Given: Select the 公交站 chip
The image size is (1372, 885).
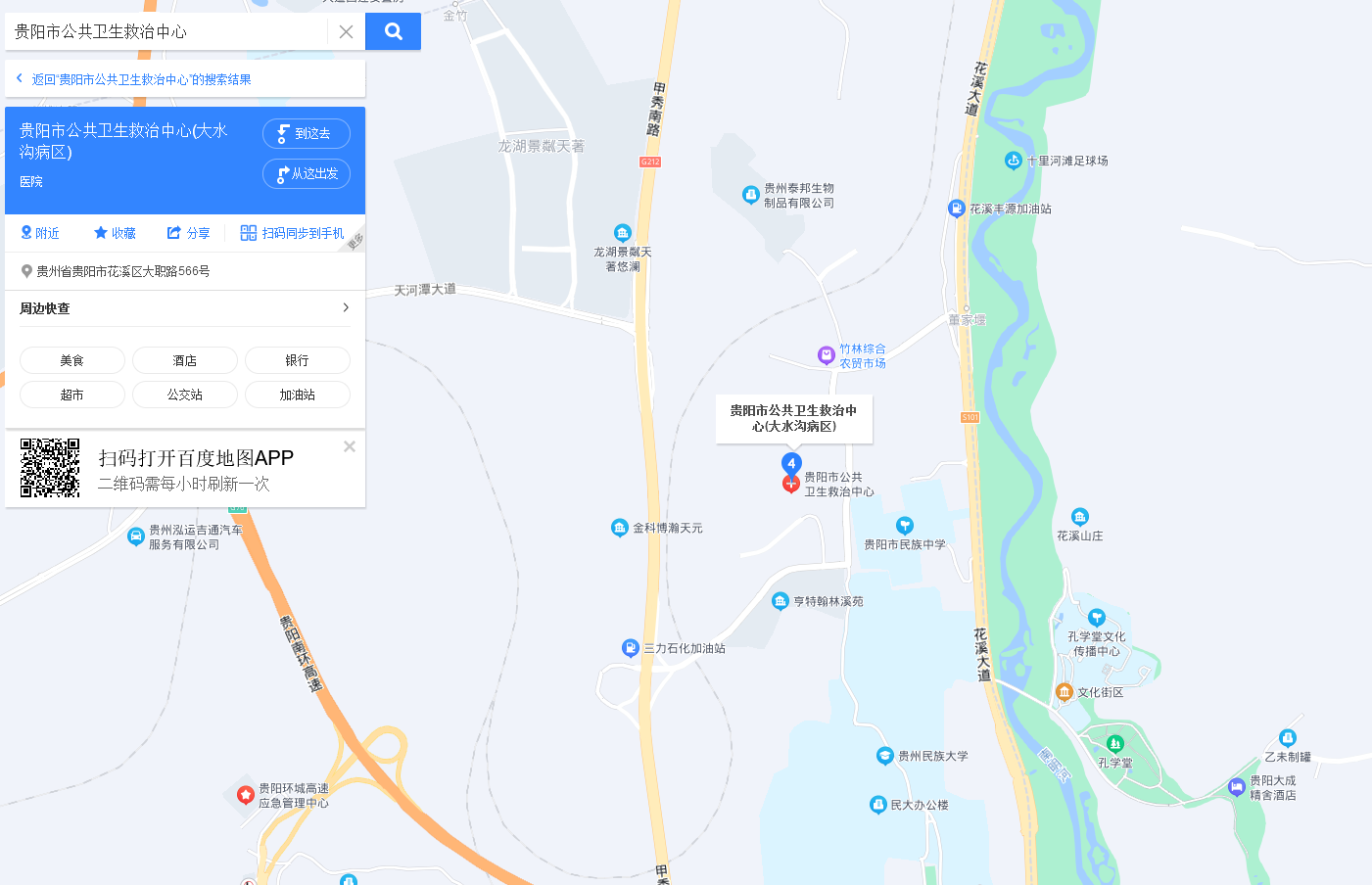Looking at the screenshot, I should [185, 395].
